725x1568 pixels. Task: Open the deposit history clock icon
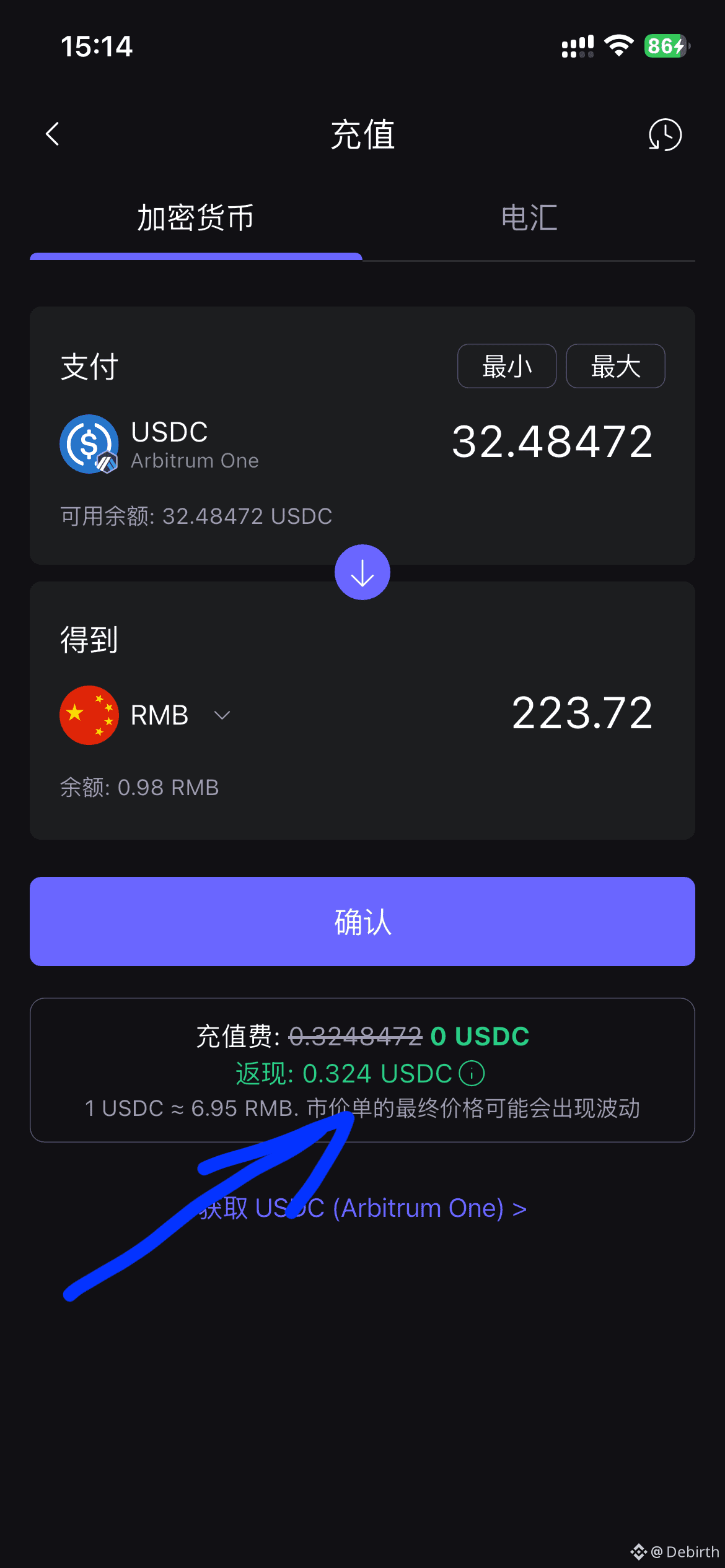click(665, 134)
